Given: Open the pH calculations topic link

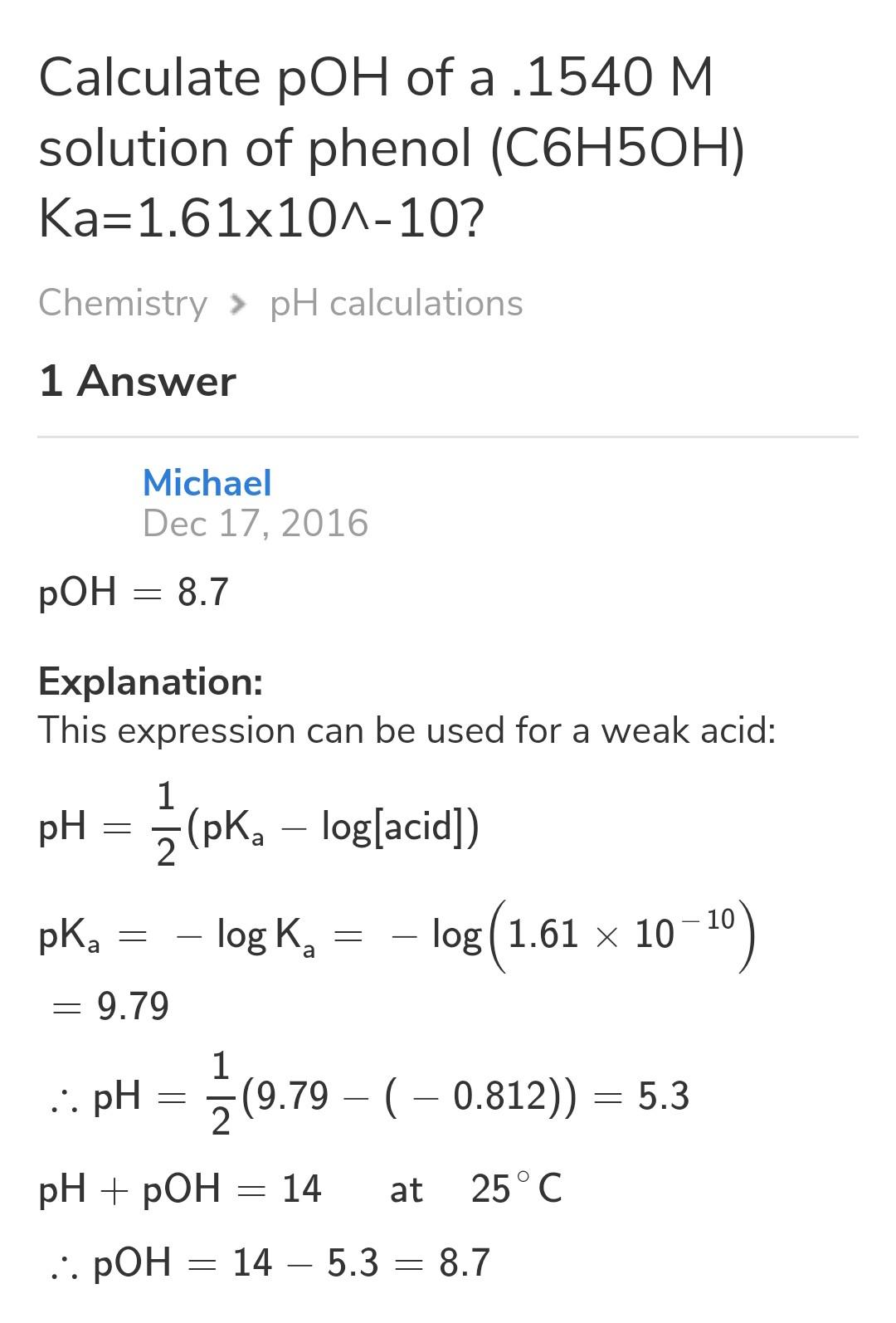Looking at the screenshot, I should [396, 303].
